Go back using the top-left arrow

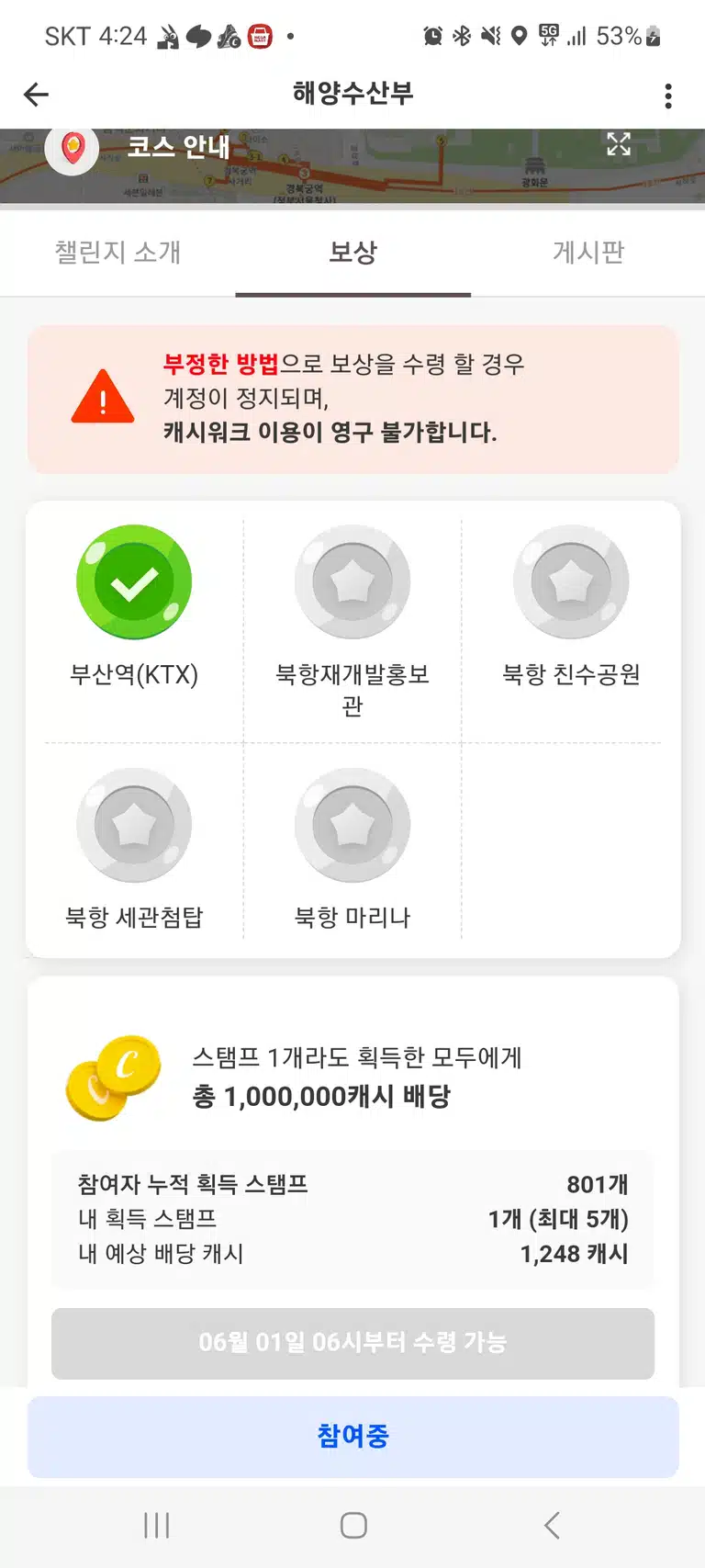click(x=36, y=94)
